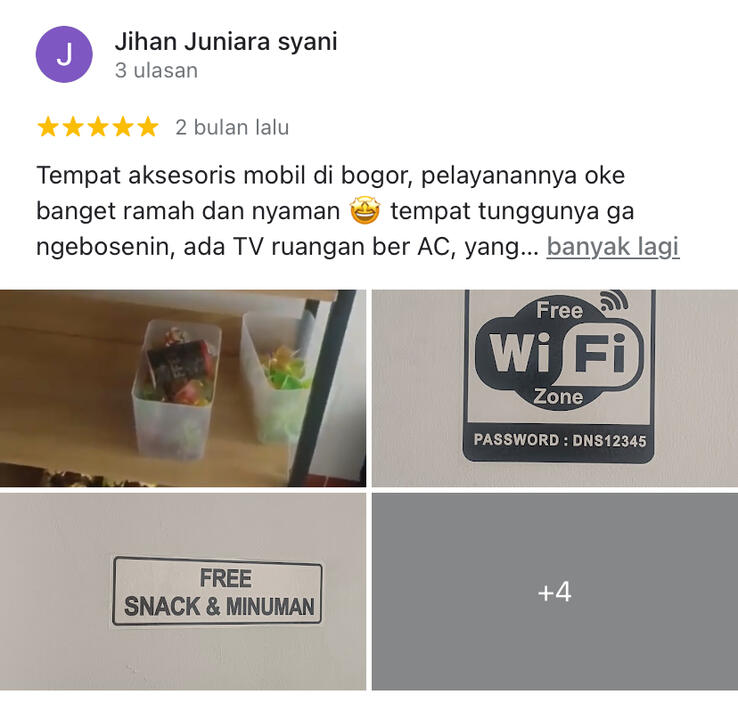Open Jihan Juniara syani's profile avatar
738x711 pixels.
[x=64, y=54]
